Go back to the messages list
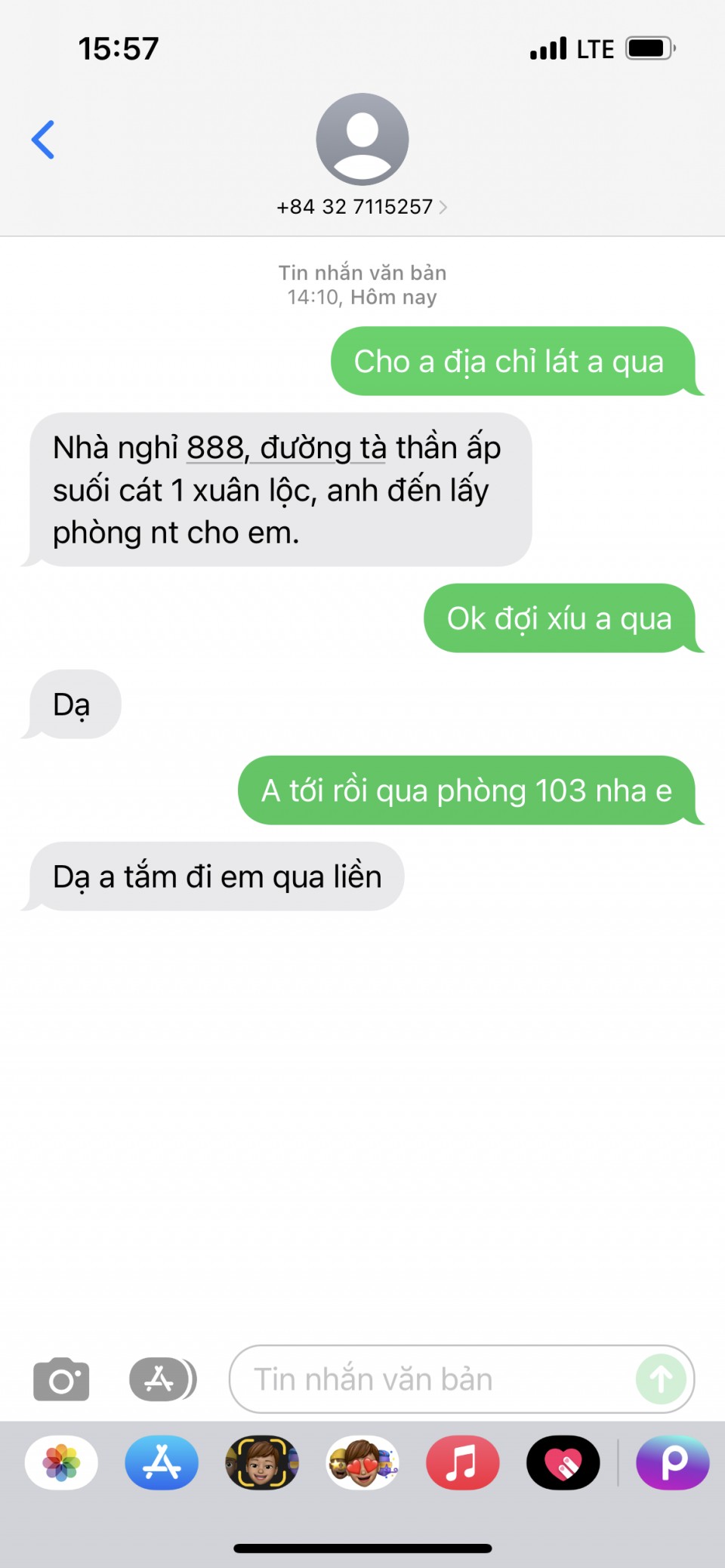Image resolution: width=725 pixels, height=1568 pixels. click(43, 140)
